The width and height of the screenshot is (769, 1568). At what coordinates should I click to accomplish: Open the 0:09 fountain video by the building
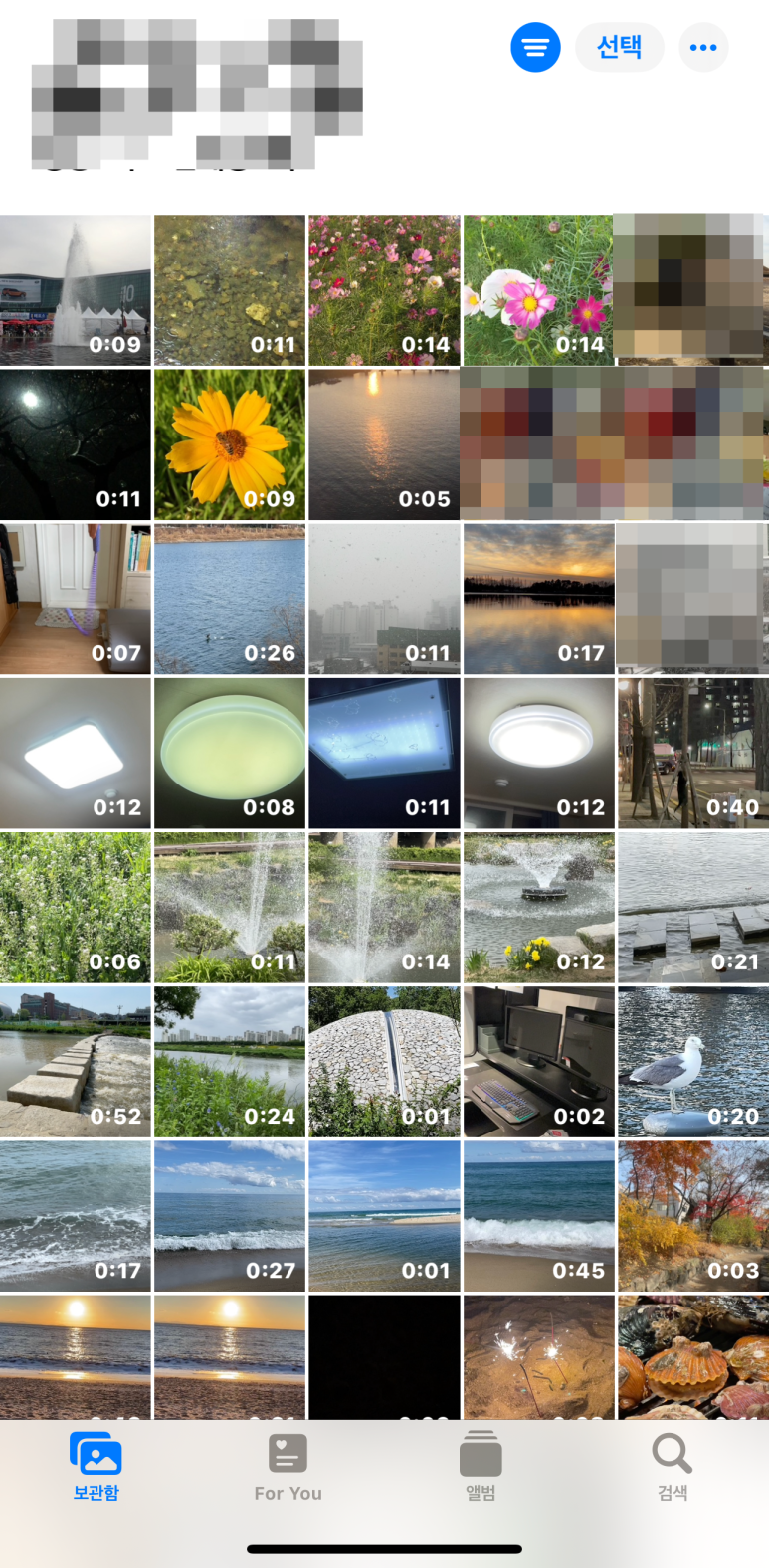76,290
